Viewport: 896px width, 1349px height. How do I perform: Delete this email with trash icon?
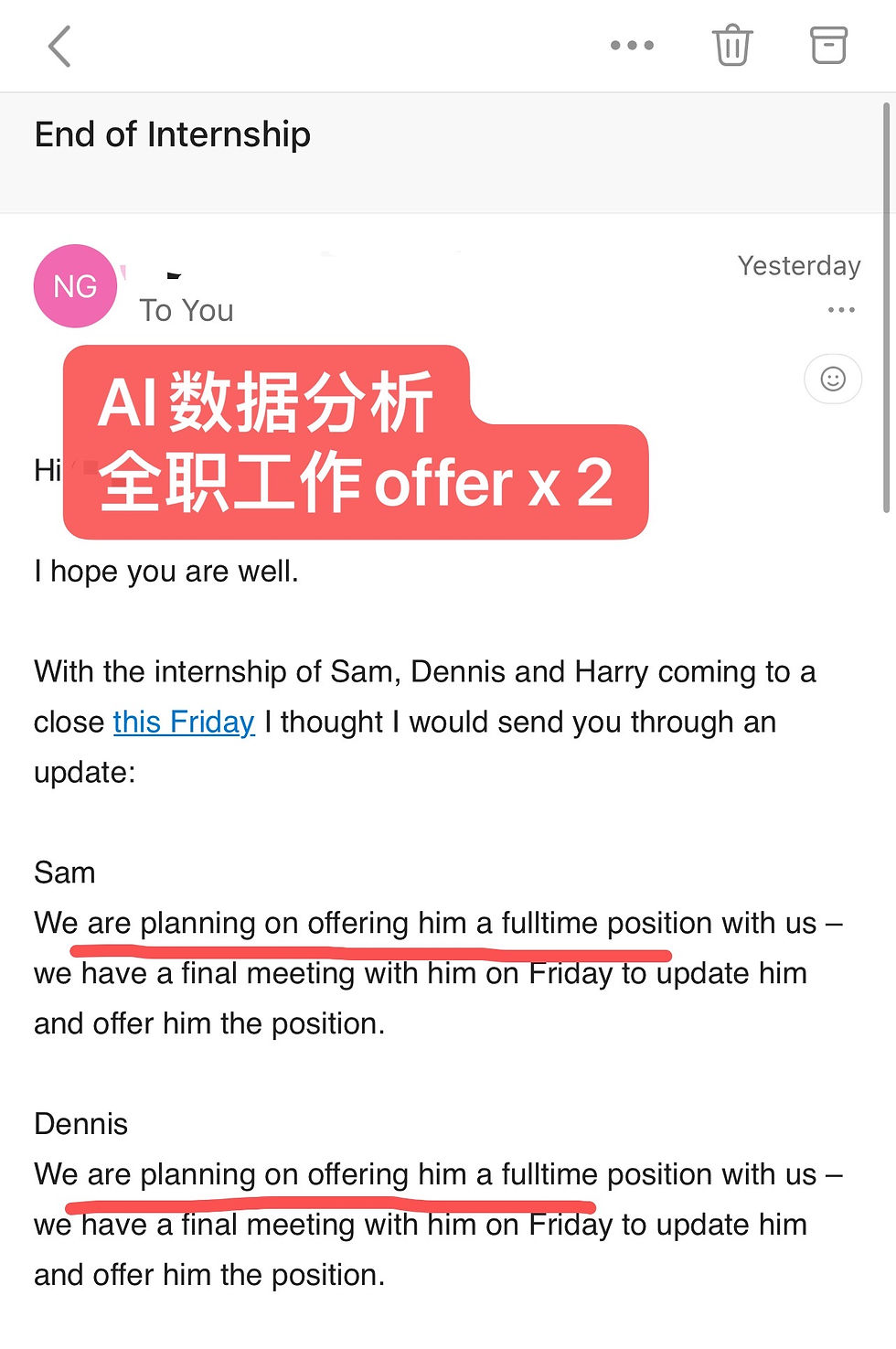pos(732,45)
